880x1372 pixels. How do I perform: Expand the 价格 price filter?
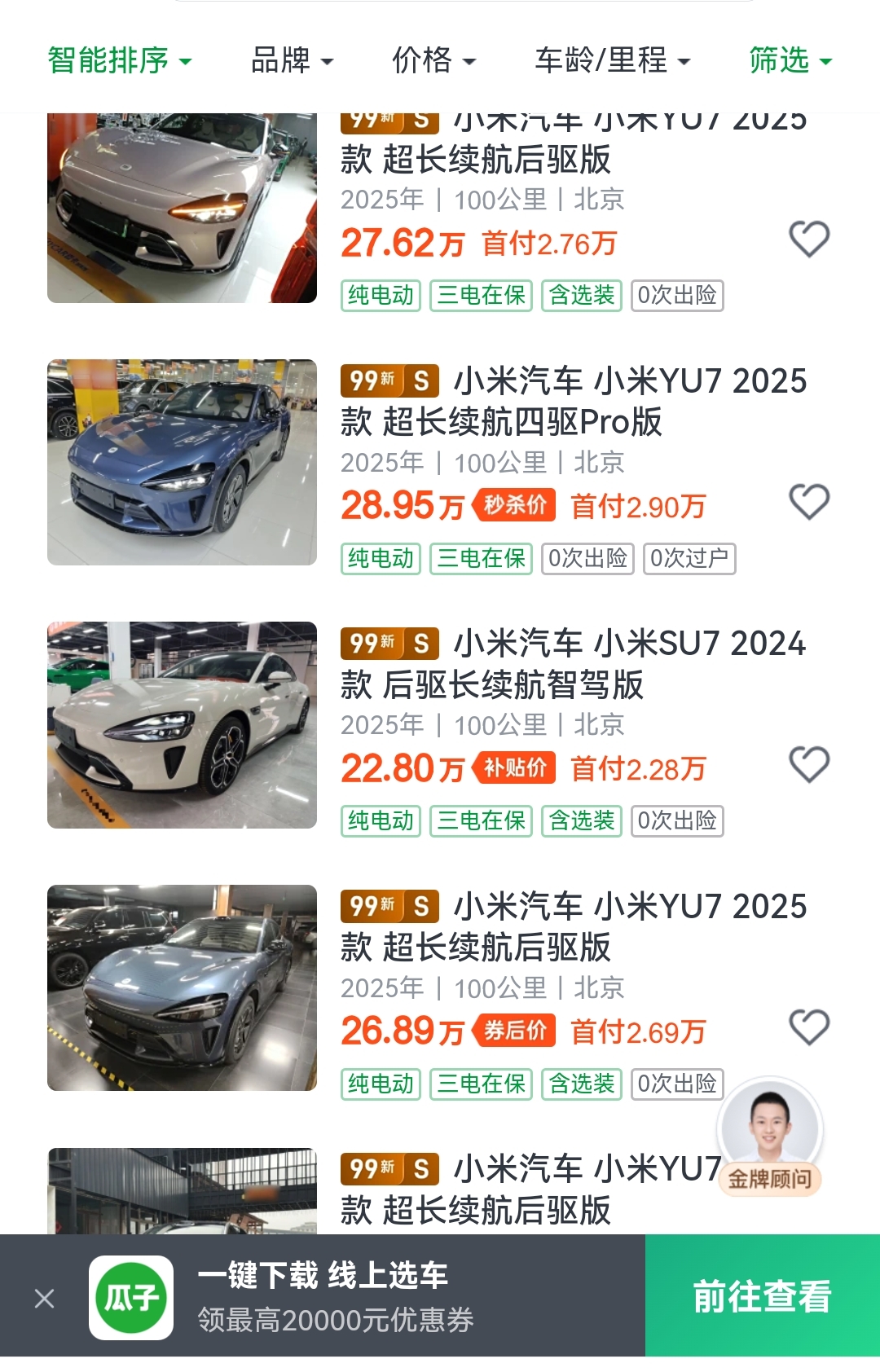click(x=433, y=61)
